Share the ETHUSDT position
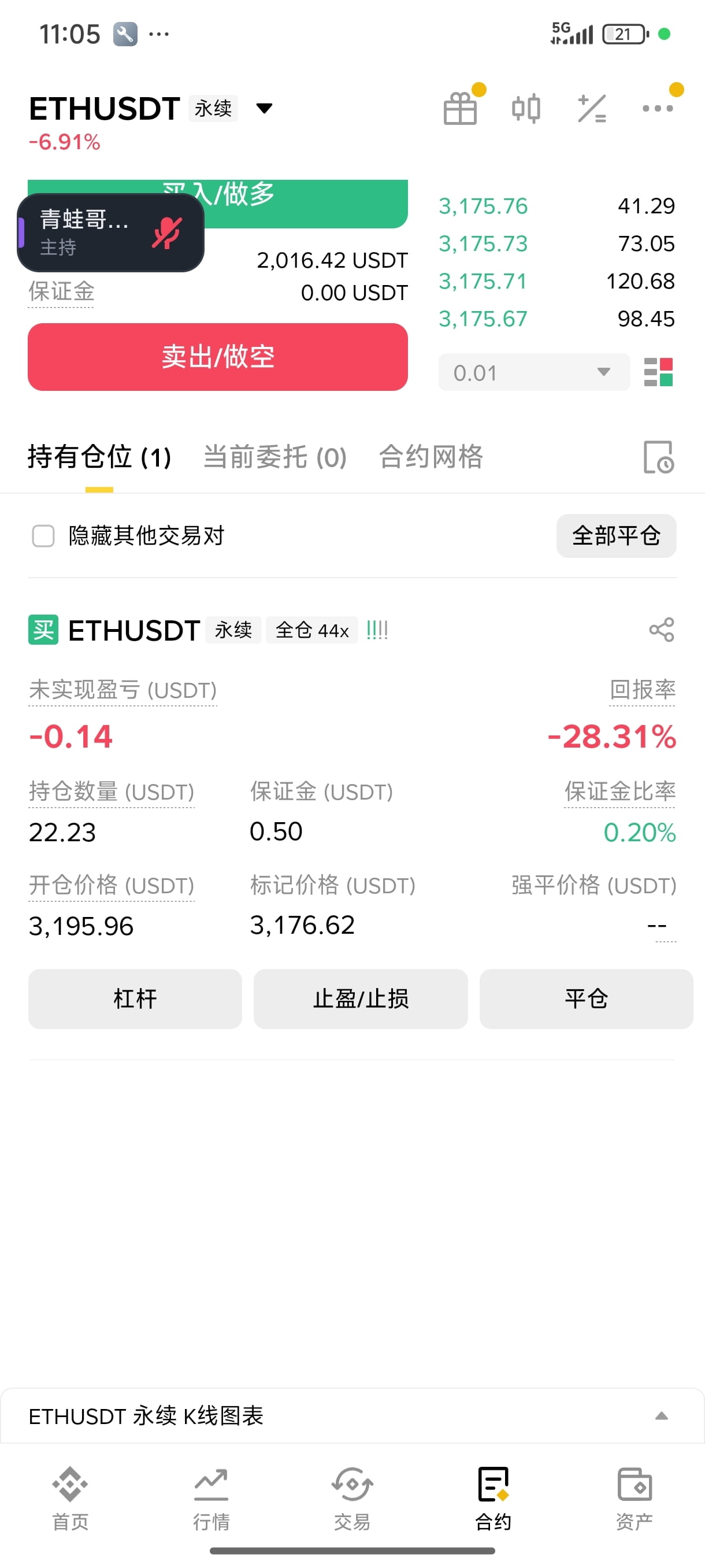 click(660, 630)
